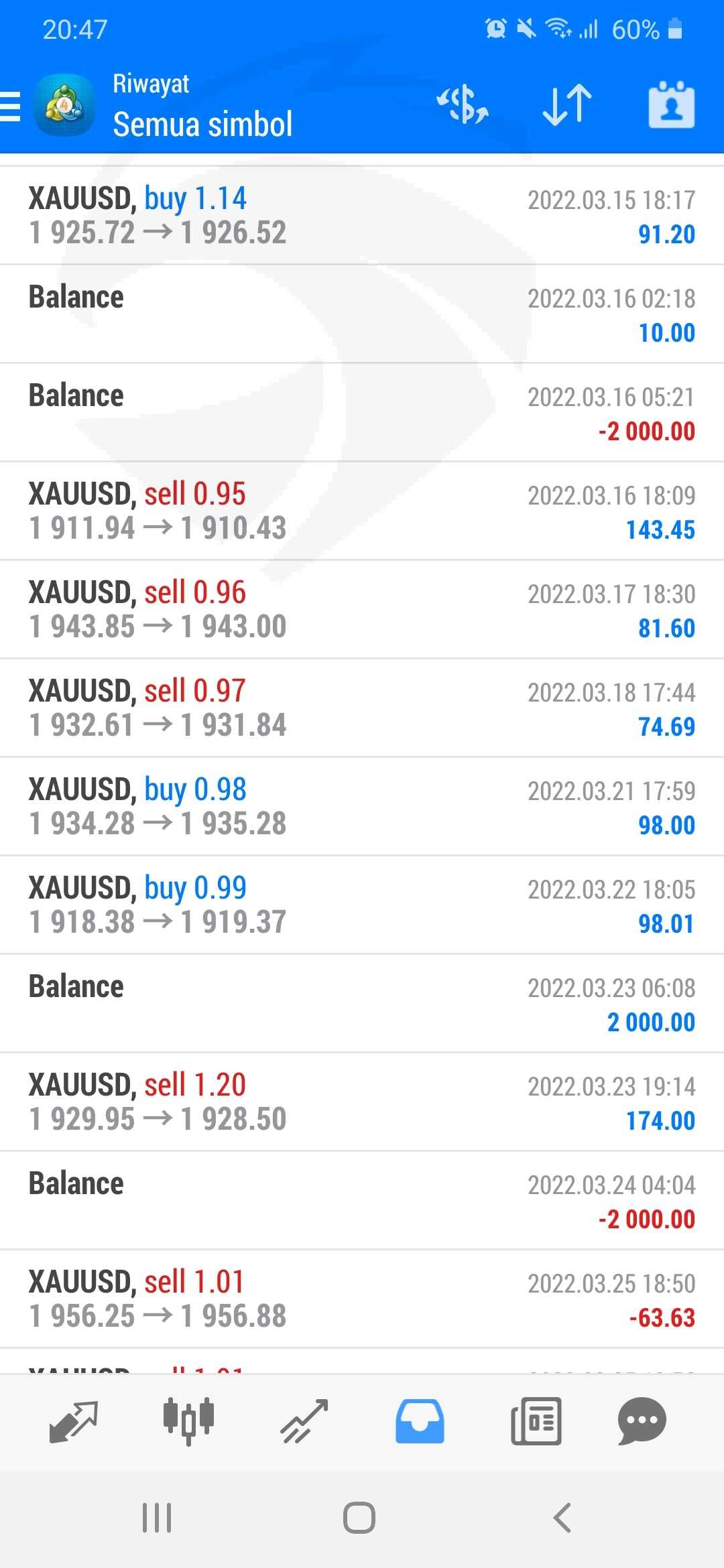Open the Balance entry of 10.00
This screenshot has width=724, height=1568.
click(x=362, y=314)
